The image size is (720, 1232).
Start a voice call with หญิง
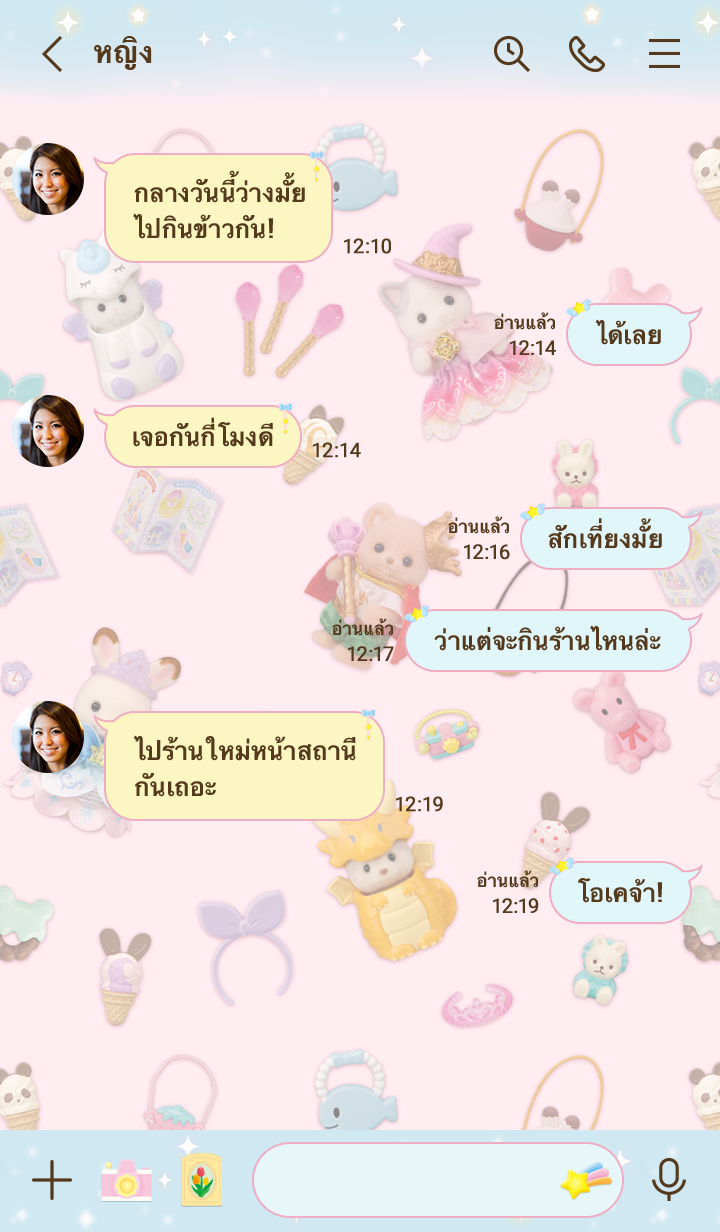click(587, 53)
